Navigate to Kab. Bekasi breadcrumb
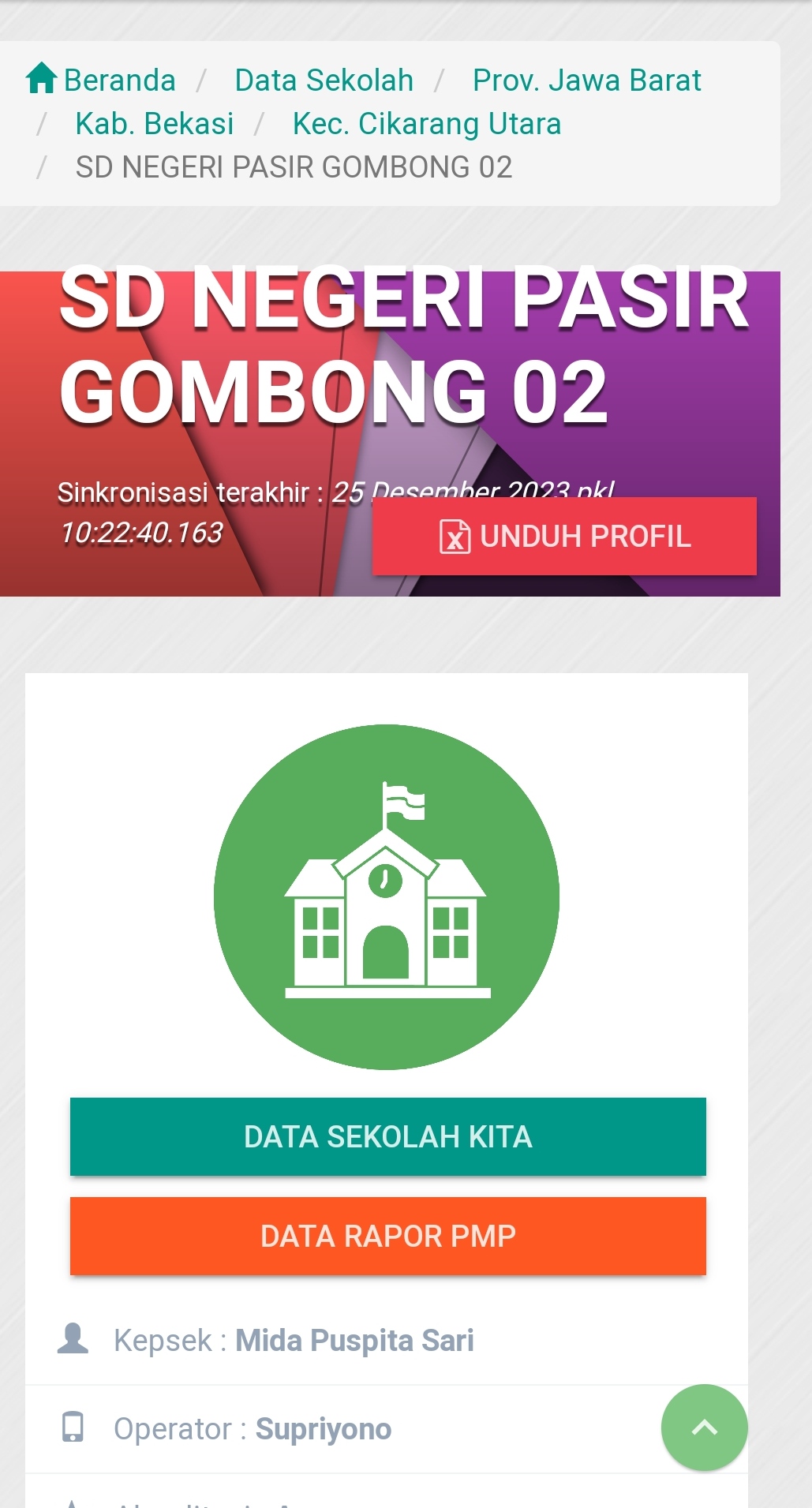Image resolution: width=812 pixels, height=1508 pixels. 155,124
